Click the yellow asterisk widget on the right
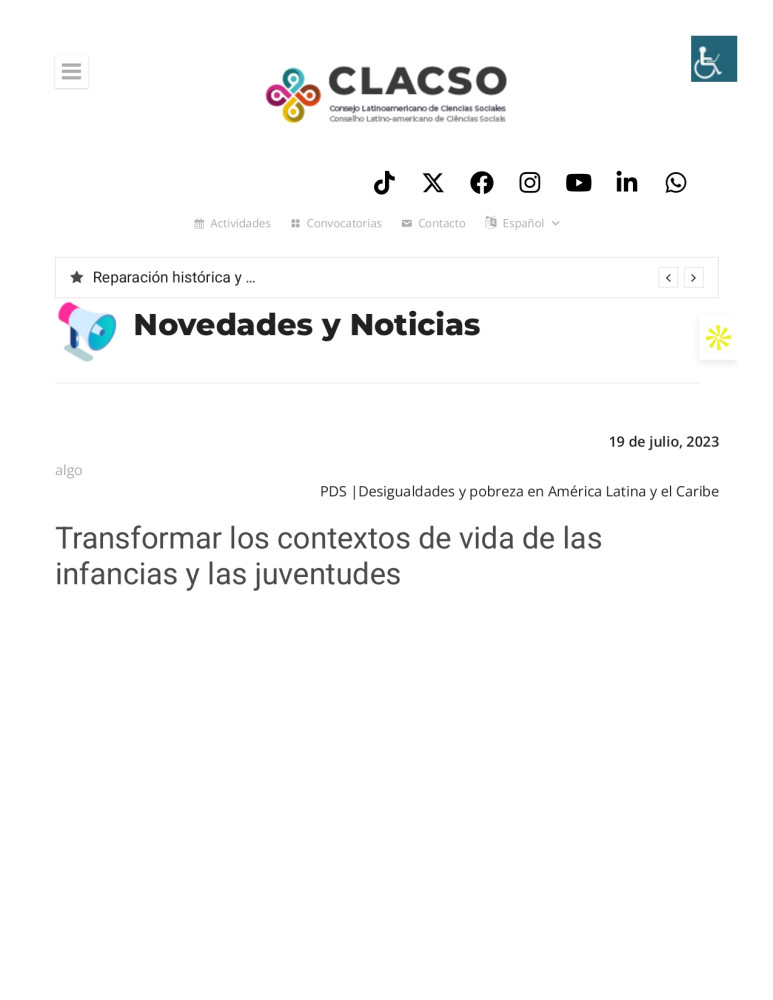The image size is (773, 1000). coord(718,338)
